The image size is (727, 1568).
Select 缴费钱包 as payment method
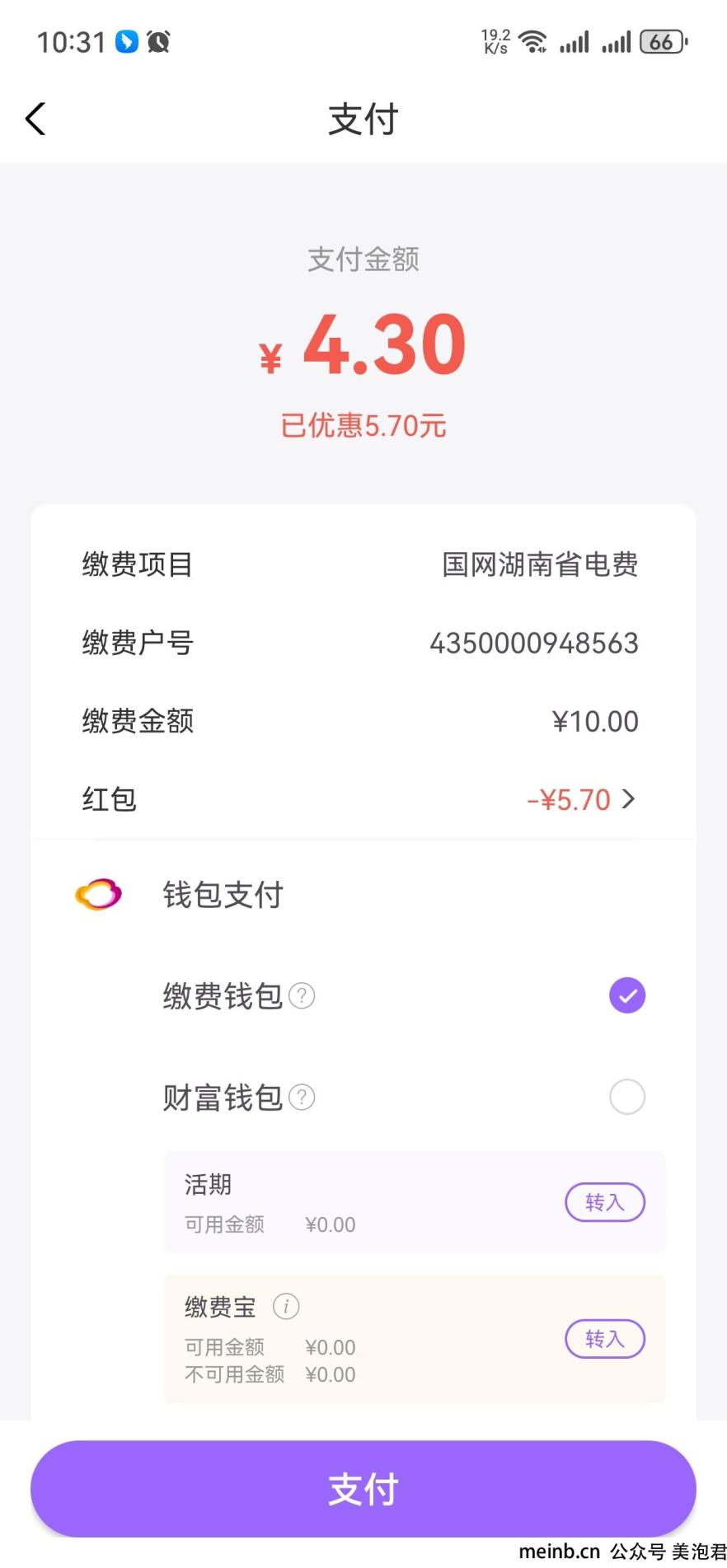pyautogui.click(x=626, y=995)
